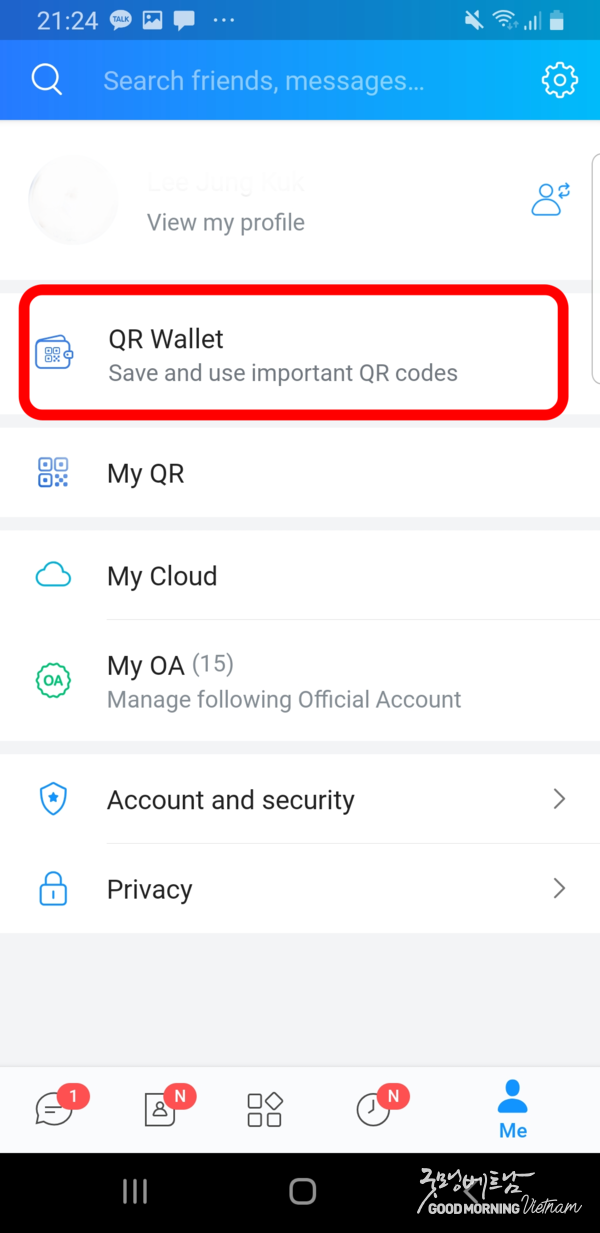The image size is (600, 1233).
Task: View my profile
Action: point(225,222)
